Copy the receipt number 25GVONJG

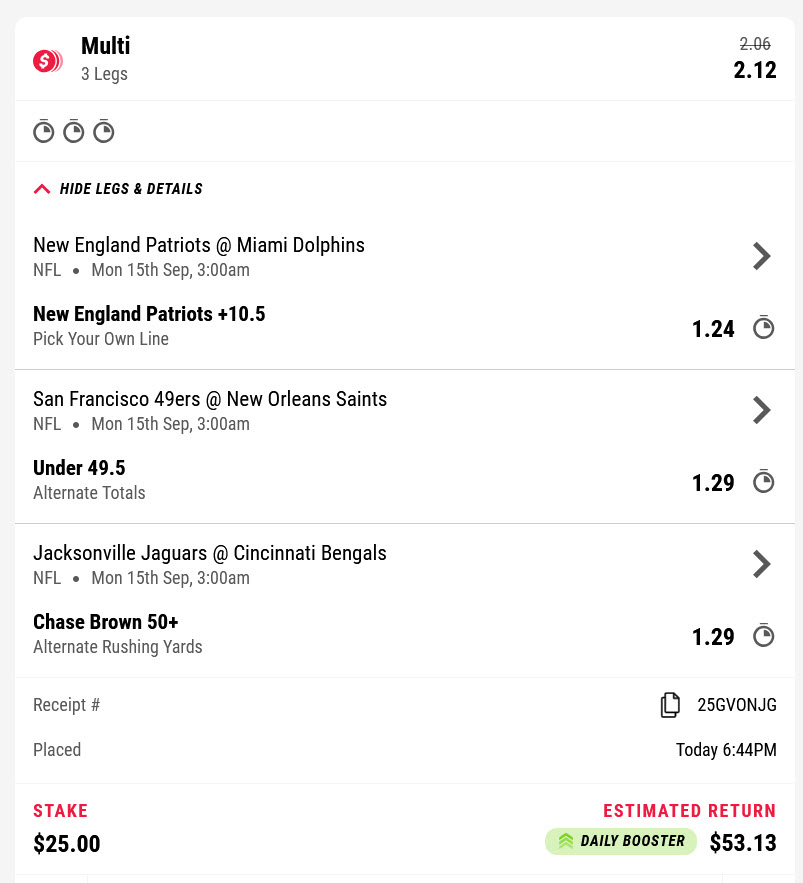[670, 705]
